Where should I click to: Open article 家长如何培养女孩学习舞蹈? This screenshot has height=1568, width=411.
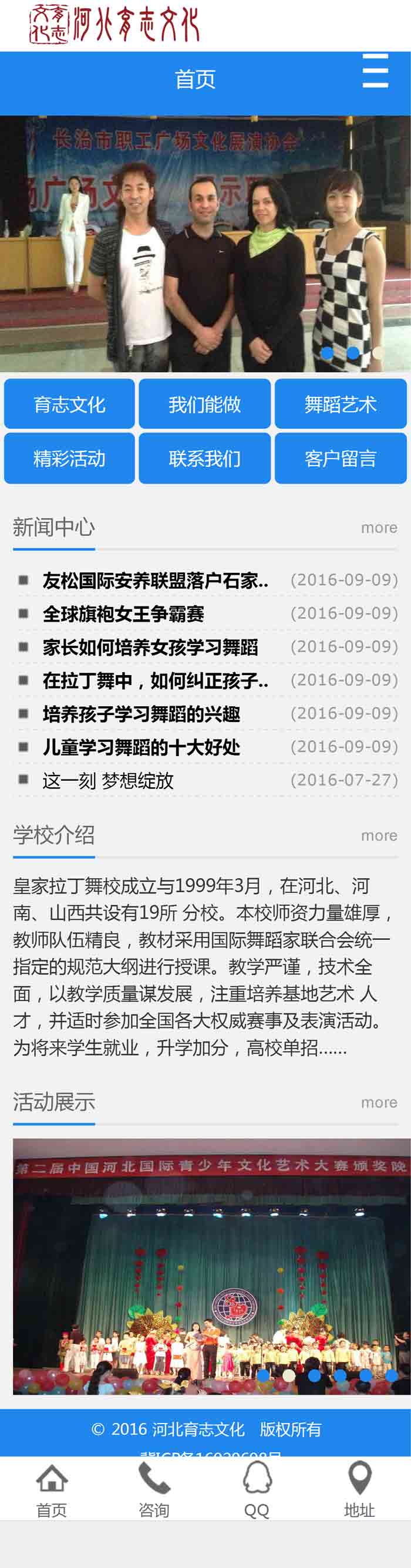[150, 647]
